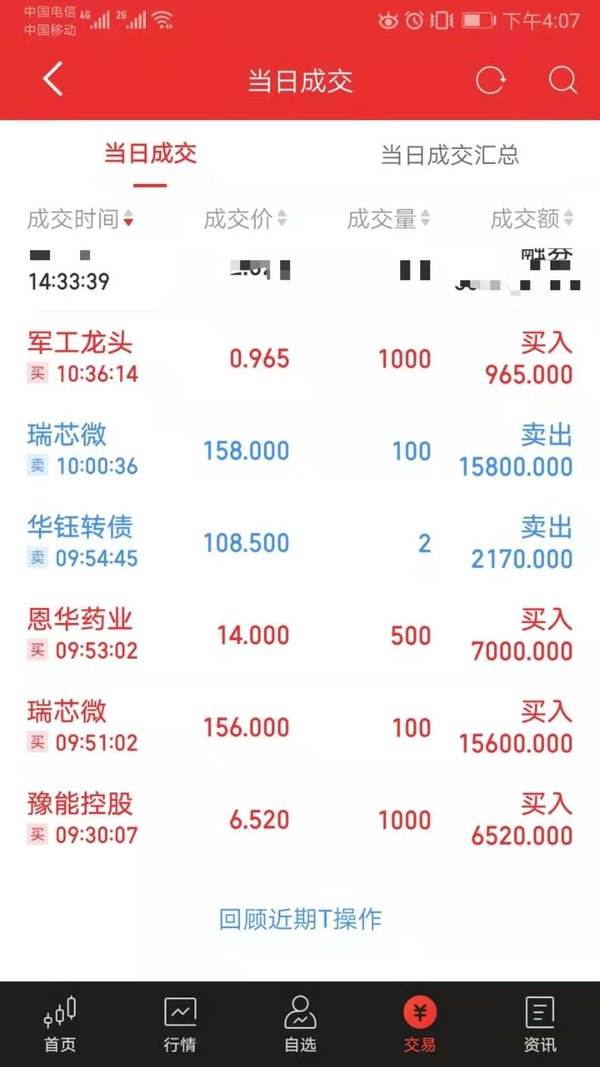Open the 华钰转债 sell record

pyautogui.click(x=300, y=543)
